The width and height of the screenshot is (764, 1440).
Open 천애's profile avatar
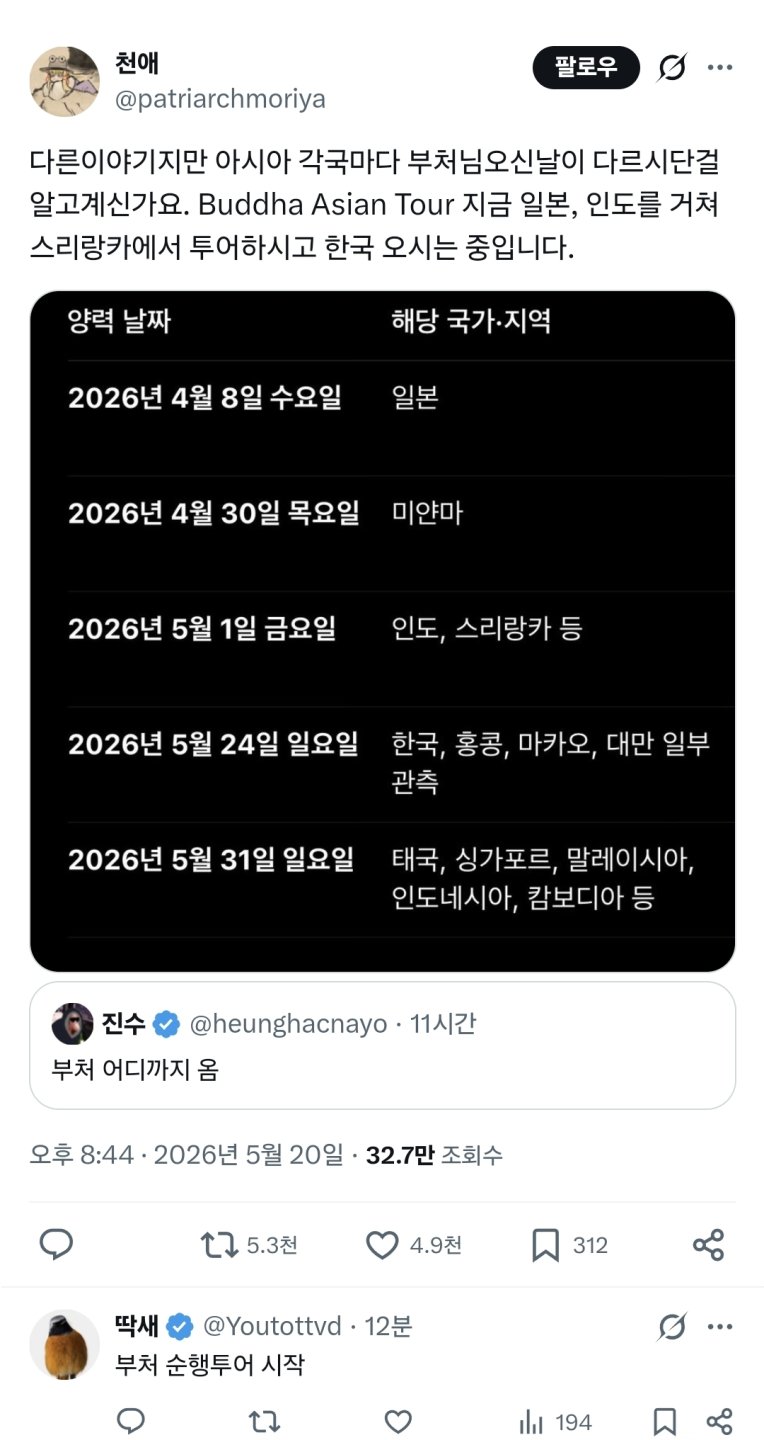click(x=65, y=82)
